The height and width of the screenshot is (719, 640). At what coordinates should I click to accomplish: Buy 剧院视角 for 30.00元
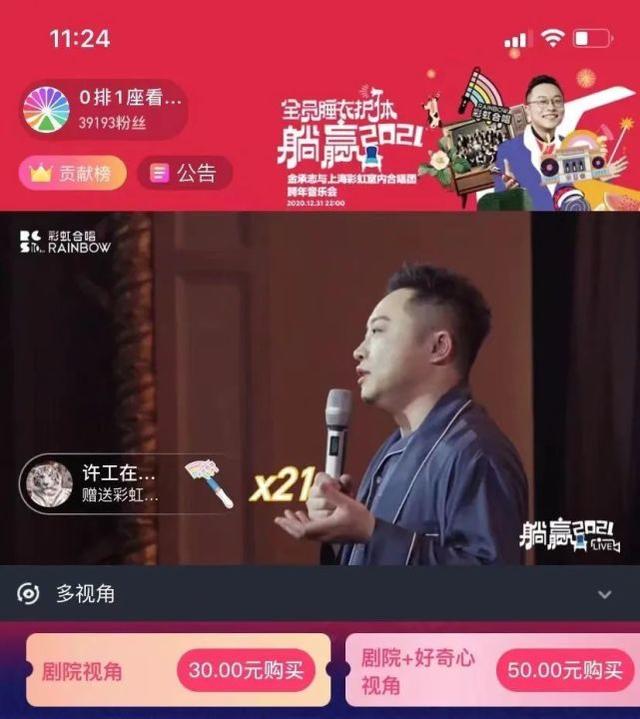[x=246, y=670]
